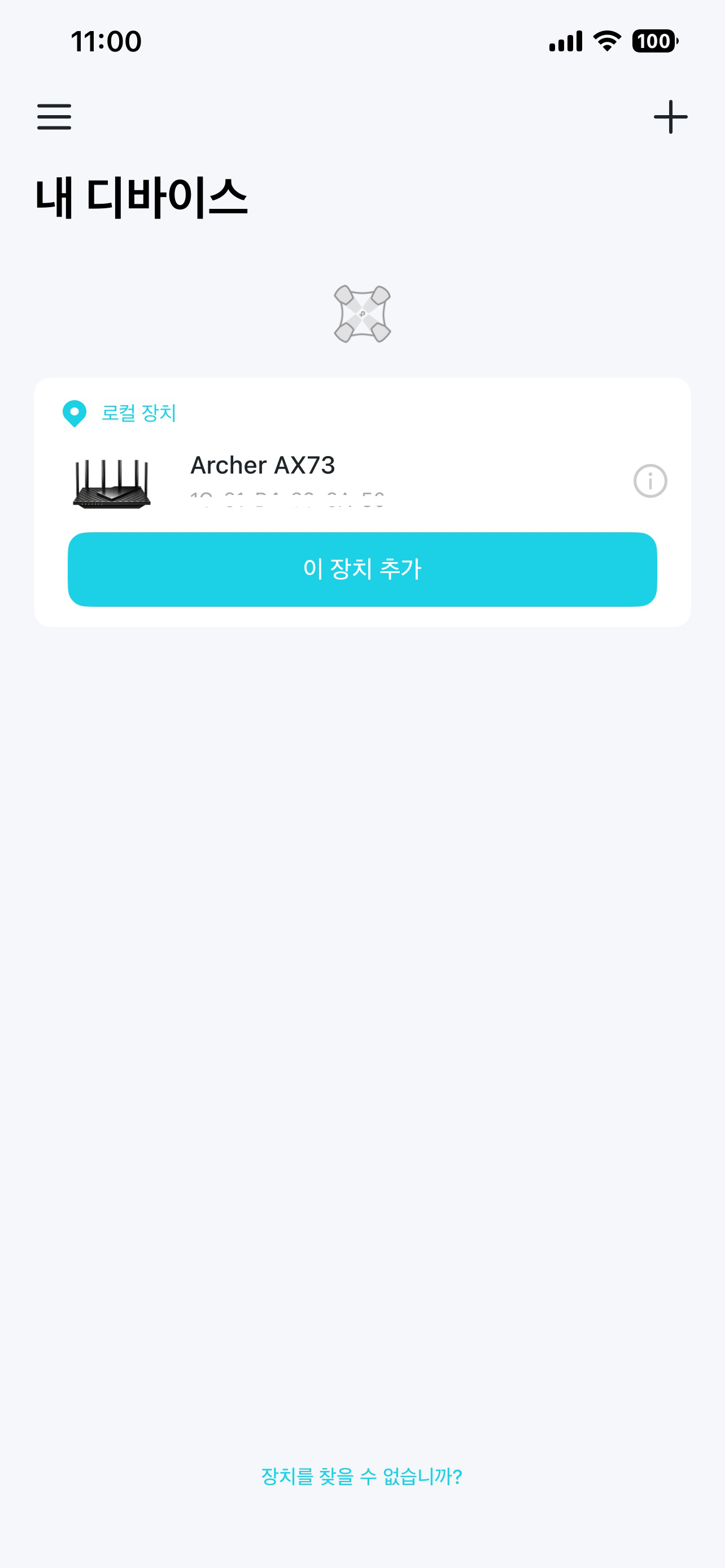The height and width of the screenshot is (1568, 725).
Task: Tap the 이 장치 추가 button
Action: click(x=362, y=568)
